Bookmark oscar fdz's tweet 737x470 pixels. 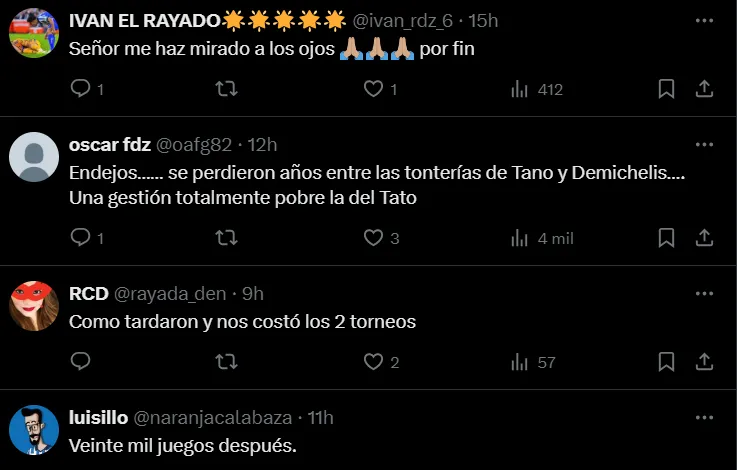(666, 238)
